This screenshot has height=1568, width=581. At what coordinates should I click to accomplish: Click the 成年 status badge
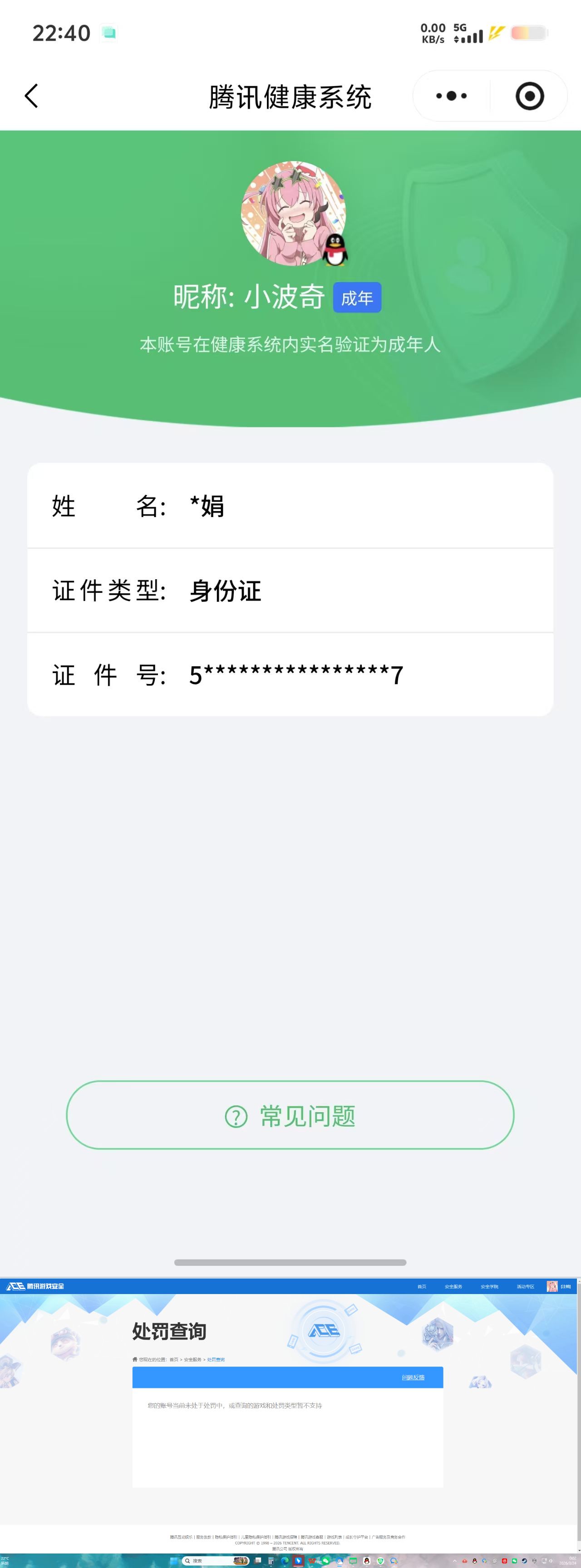[357, 298]
